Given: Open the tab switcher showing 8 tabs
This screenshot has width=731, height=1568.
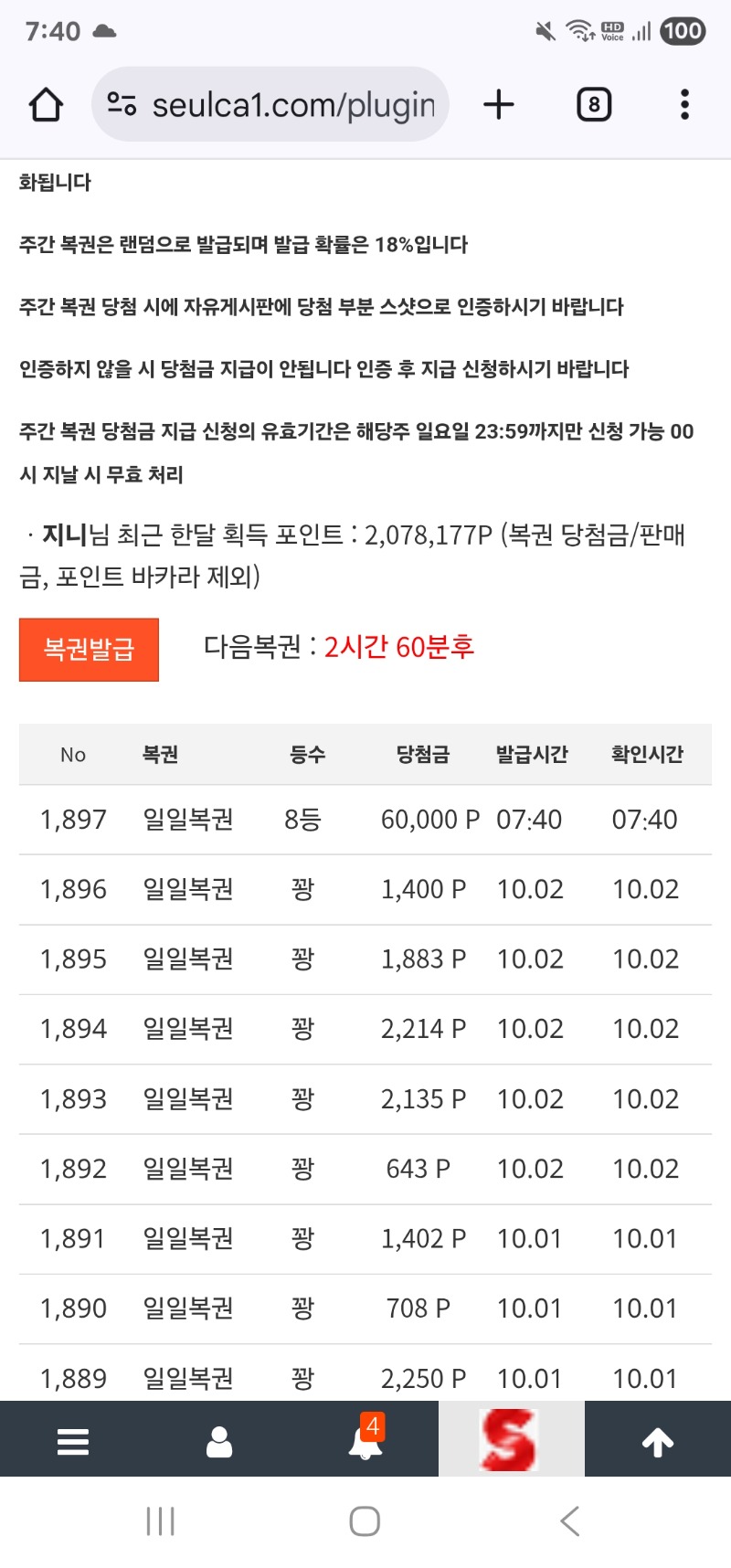Looking at the screenshot, I should (594, 105).
